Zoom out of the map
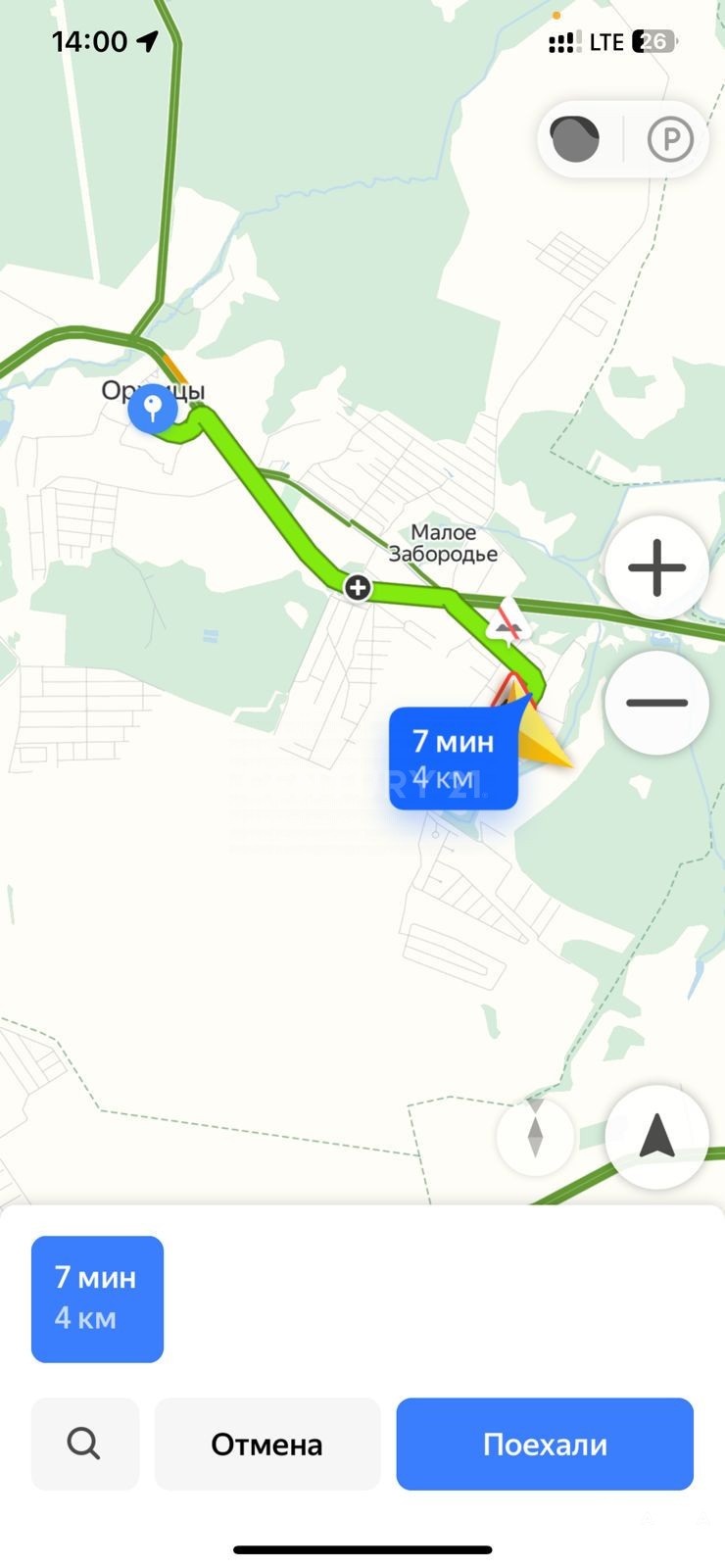This screenshot has height=1568, width=725. [656, 703]
